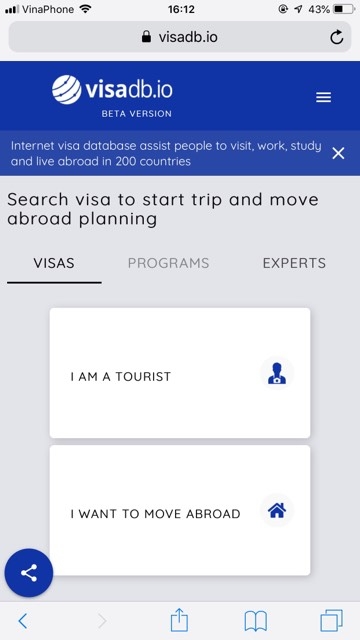Open the Safari share sheet
Viewport: 360px width, 640px height.
179,620
